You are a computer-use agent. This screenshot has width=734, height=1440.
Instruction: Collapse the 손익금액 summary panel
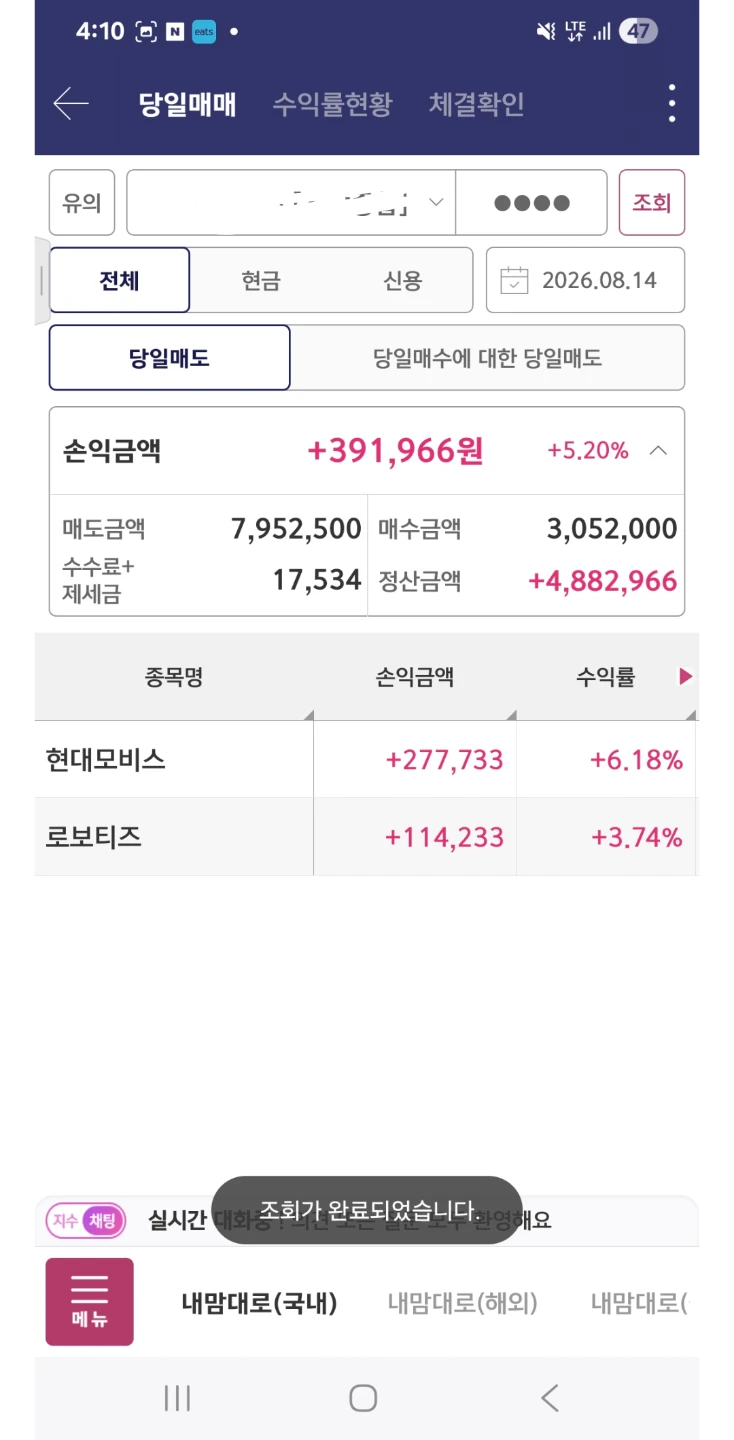point(658,451)
